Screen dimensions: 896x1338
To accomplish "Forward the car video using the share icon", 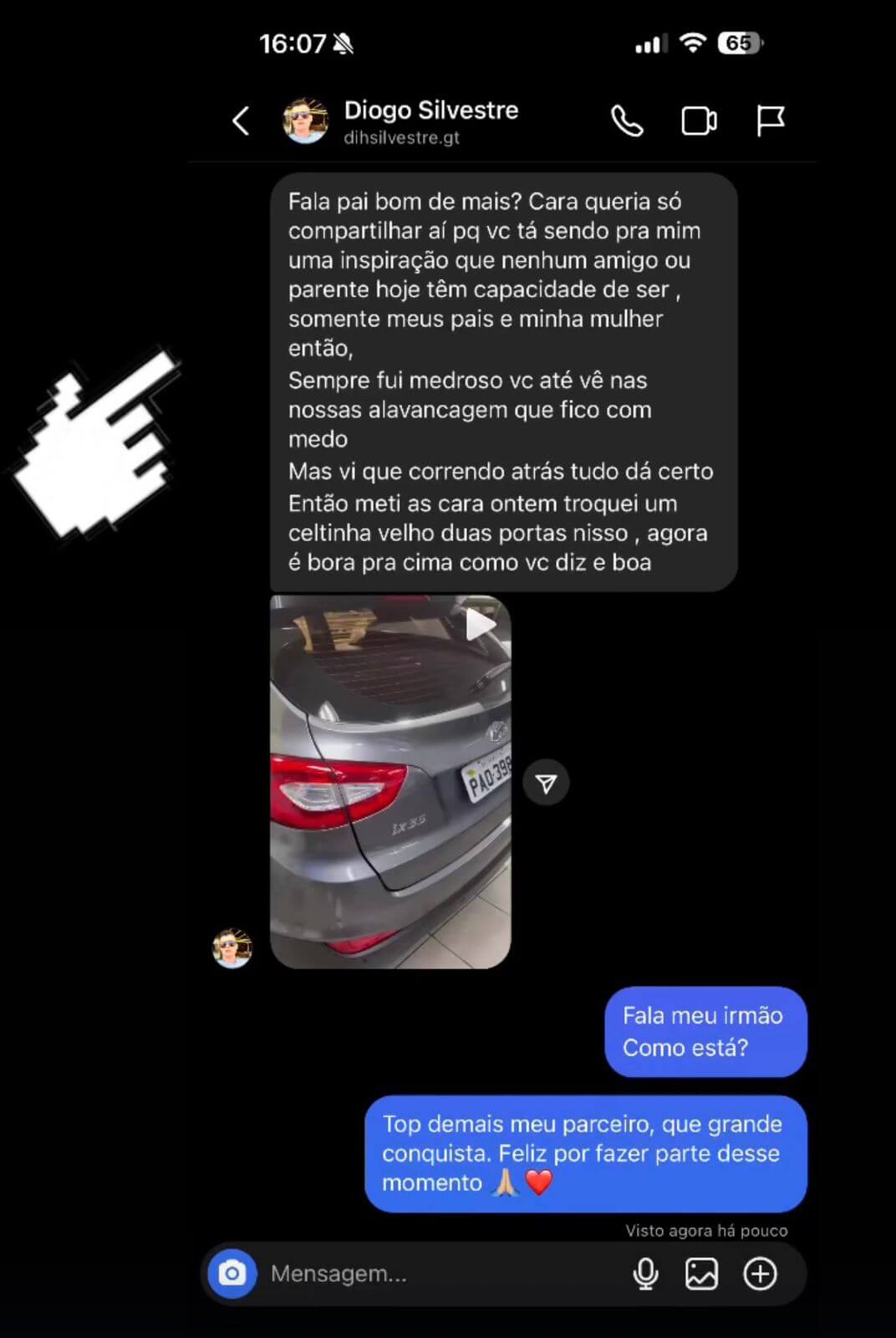I will [547, 782].
